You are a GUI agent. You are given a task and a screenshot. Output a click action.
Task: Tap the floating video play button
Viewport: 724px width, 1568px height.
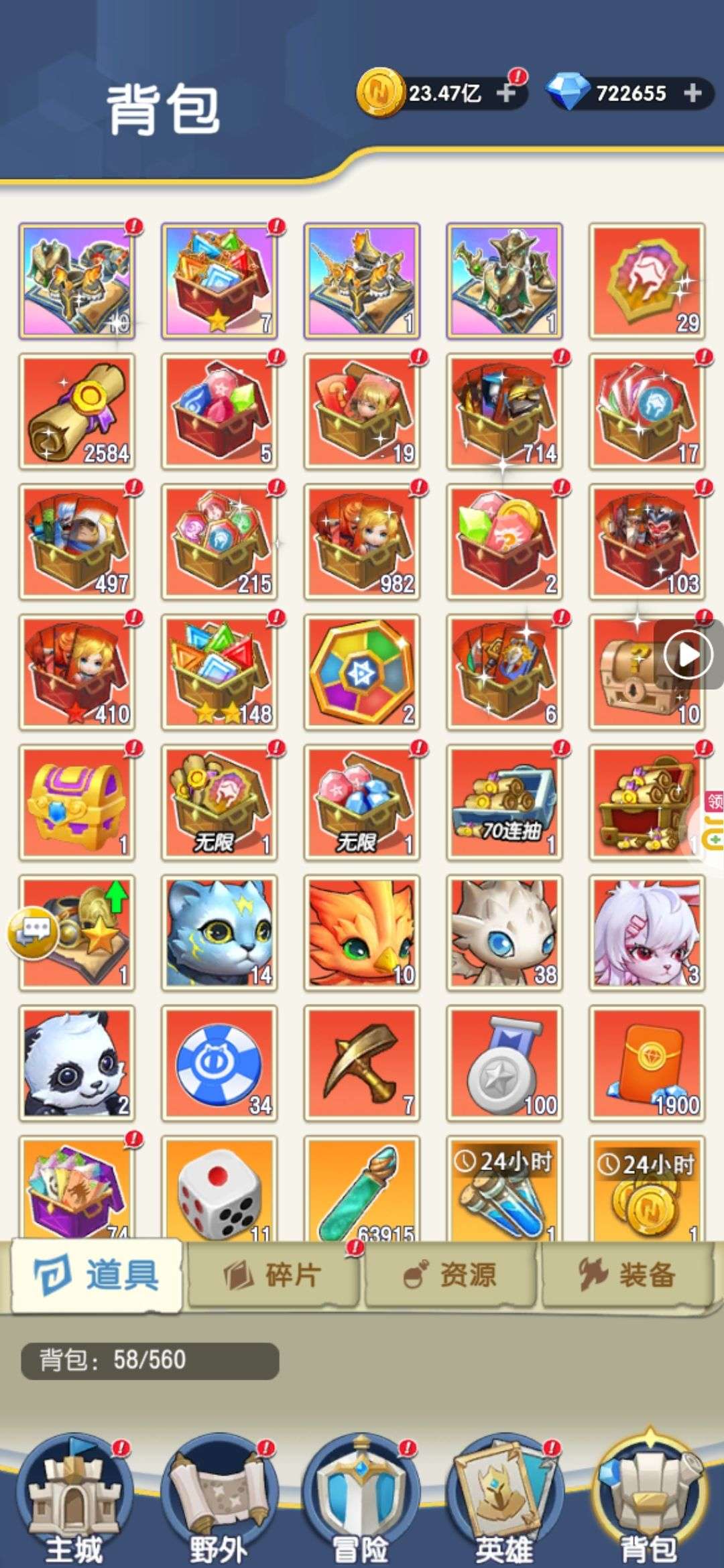click(x=688, y=655)
